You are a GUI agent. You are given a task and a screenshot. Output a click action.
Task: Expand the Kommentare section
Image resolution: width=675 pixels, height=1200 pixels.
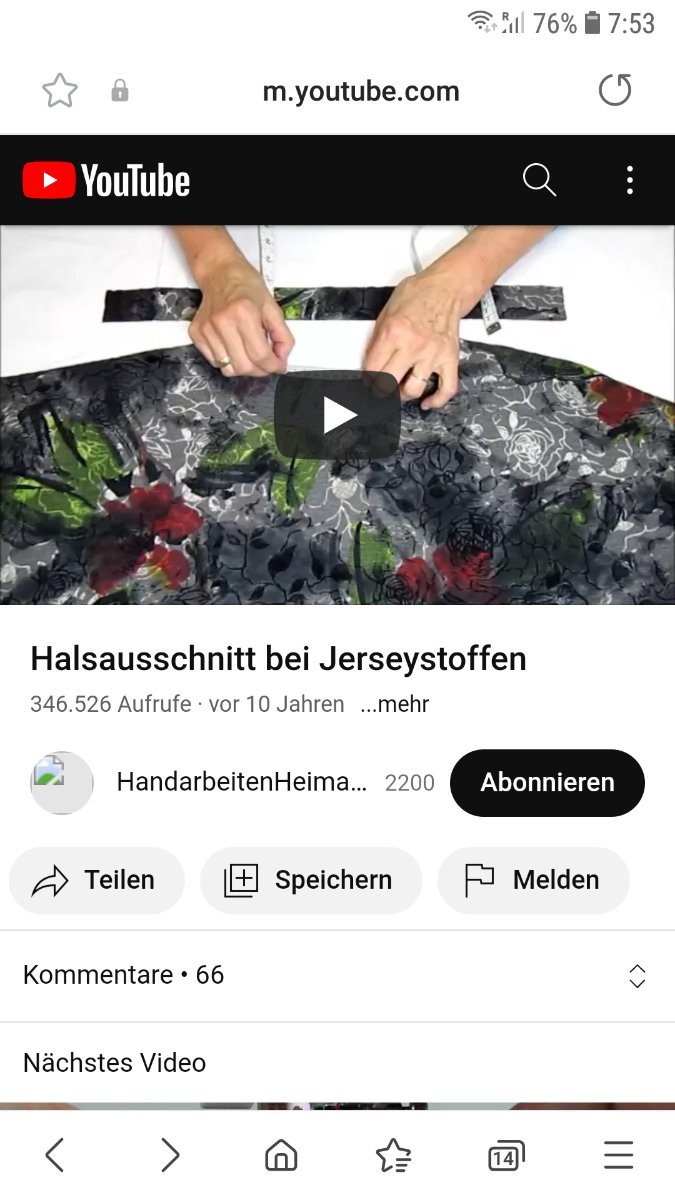337,976
